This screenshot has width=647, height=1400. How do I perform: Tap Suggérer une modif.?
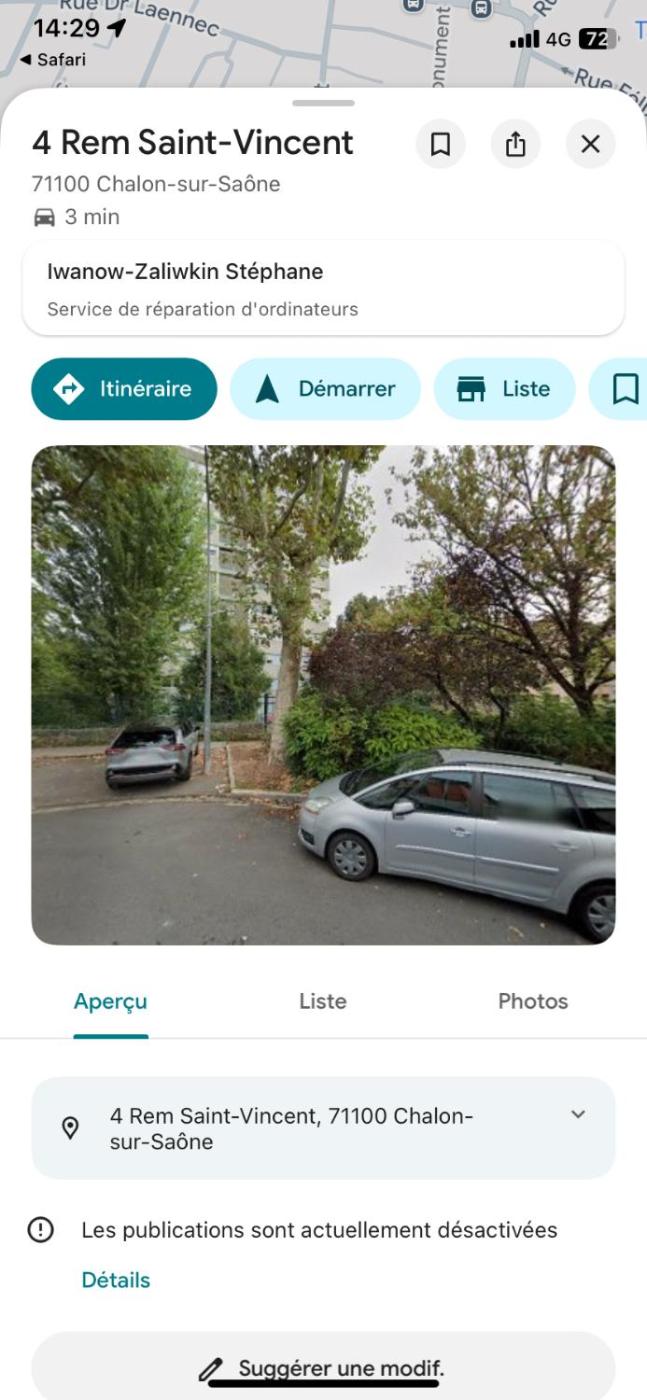point(323,1368)
